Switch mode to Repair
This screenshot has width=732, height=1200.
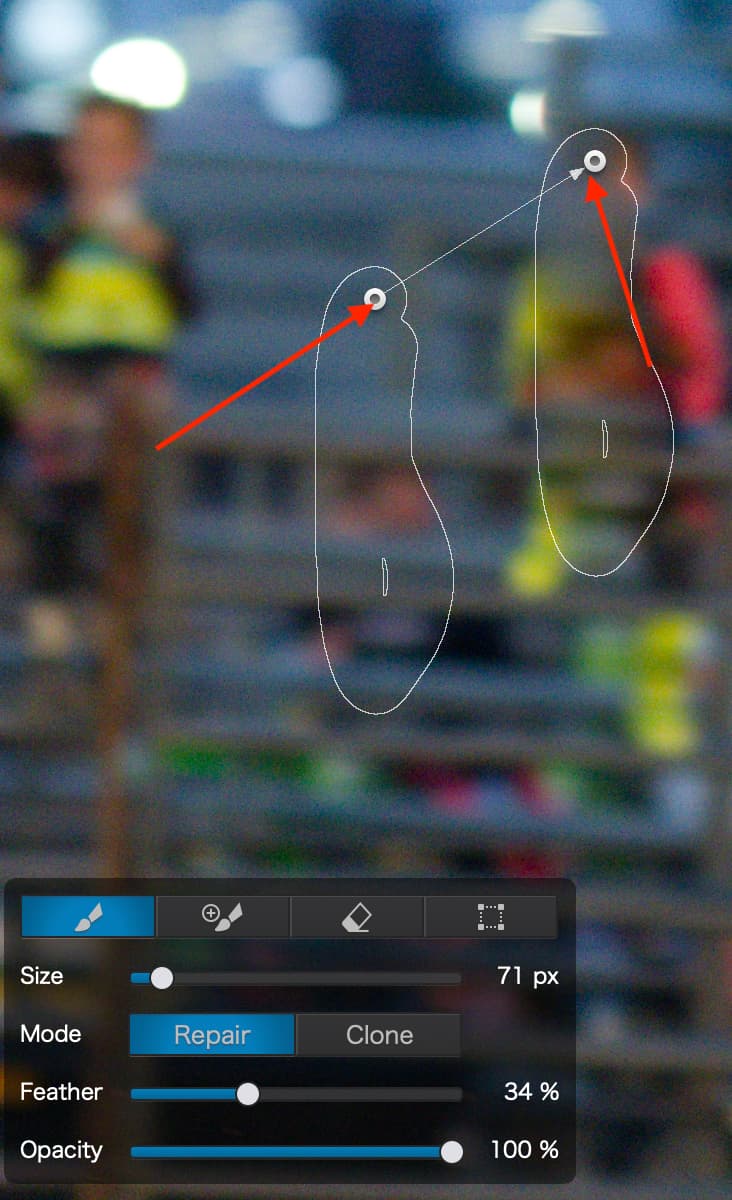click(212, 1035)
